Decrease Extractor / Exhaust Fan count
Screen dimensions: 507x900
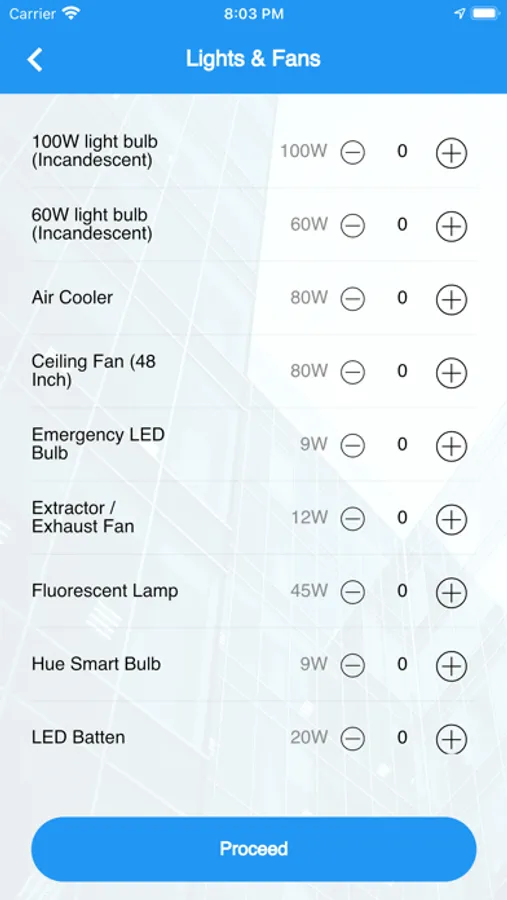[x=353, y=520]
